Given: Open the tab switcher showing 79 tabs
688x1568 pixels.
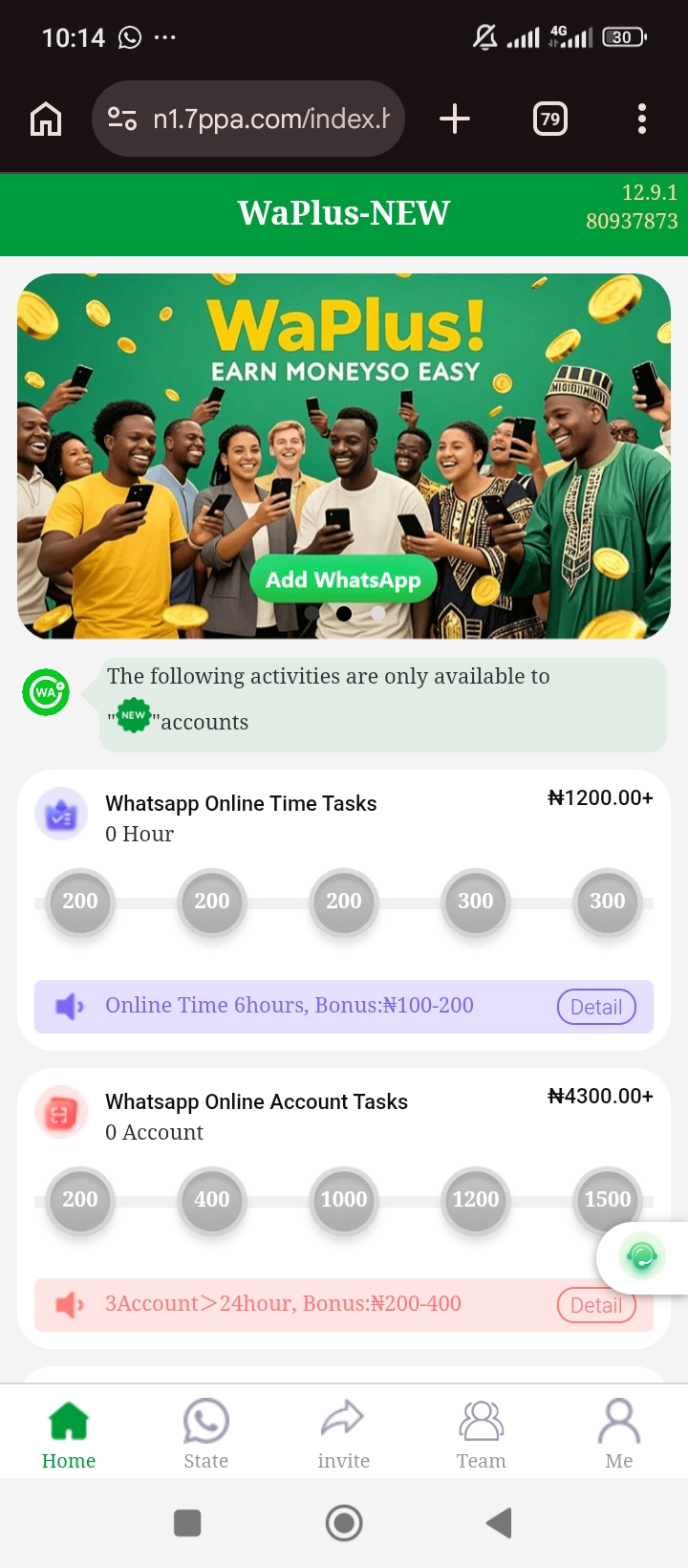Looking at the screenshot, I should tap(550, 120).
